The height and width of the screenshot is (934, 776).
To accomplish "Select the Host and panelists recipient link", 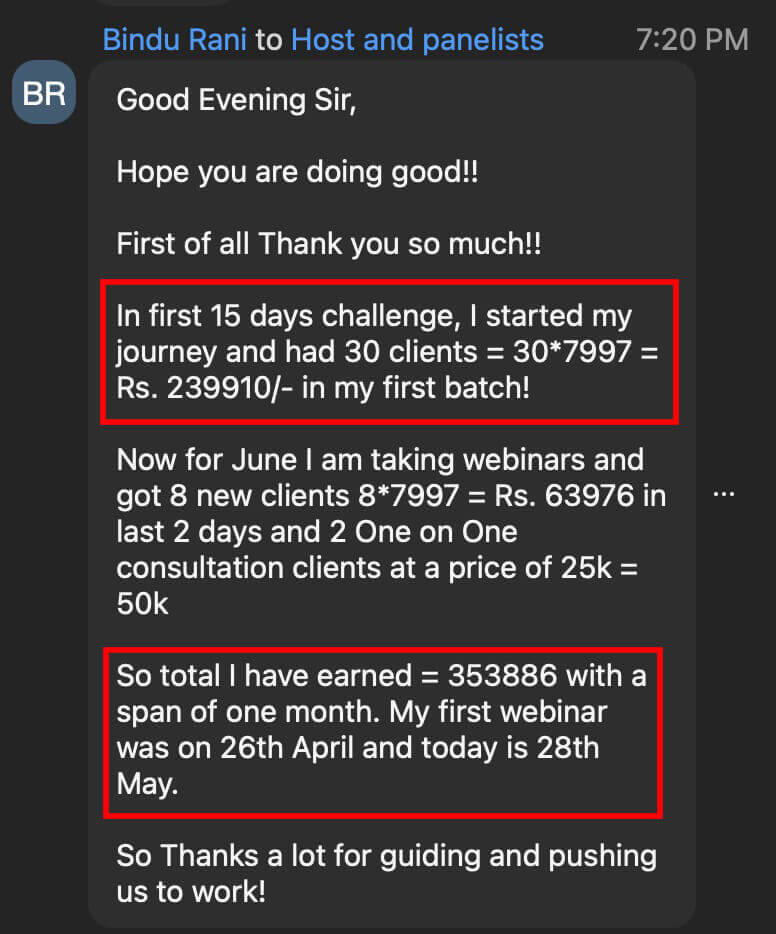I will tap(417, 40).
